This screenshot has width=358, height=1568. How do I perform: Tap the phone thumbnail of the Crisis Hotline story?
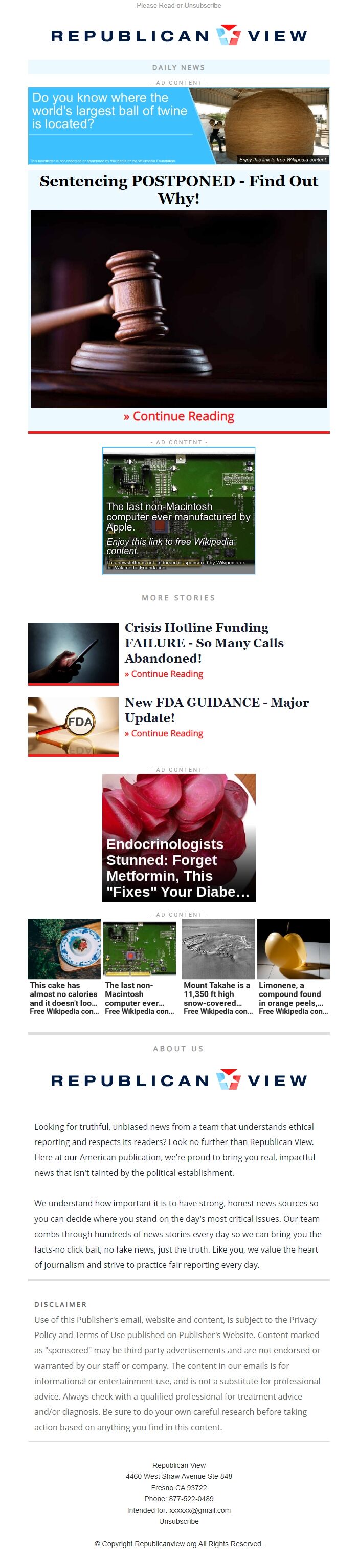pos(73,653)
